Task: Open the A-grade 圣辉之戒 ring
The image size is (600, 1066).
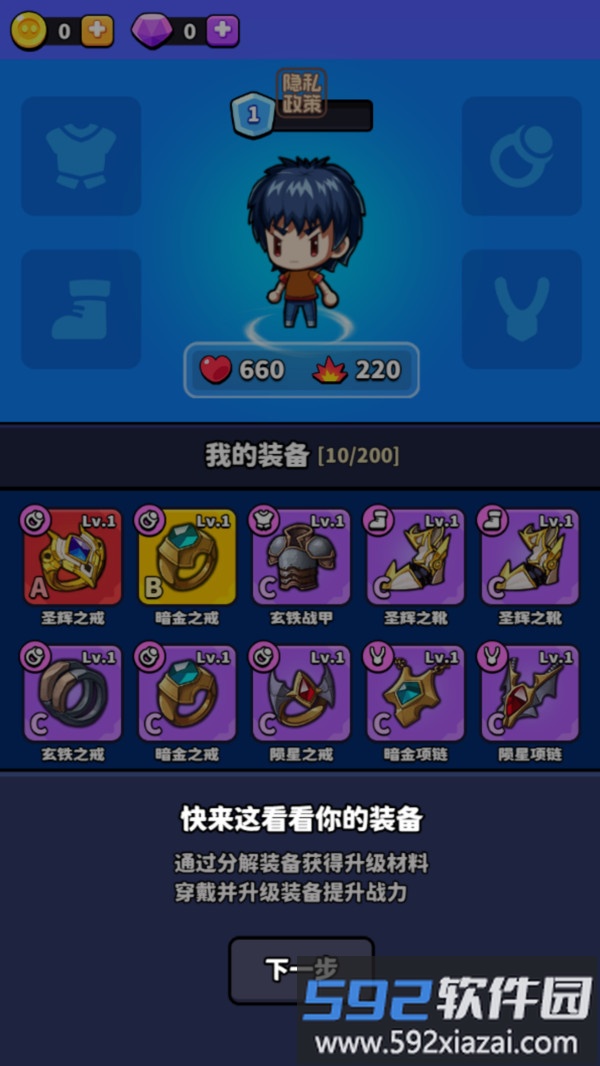Action: pos(72,557)
